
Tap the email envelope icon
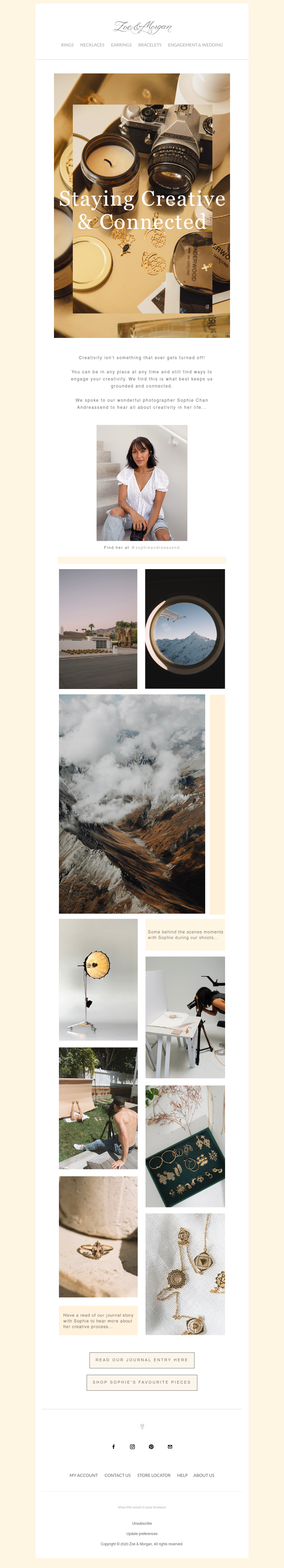click(170, 1447)
